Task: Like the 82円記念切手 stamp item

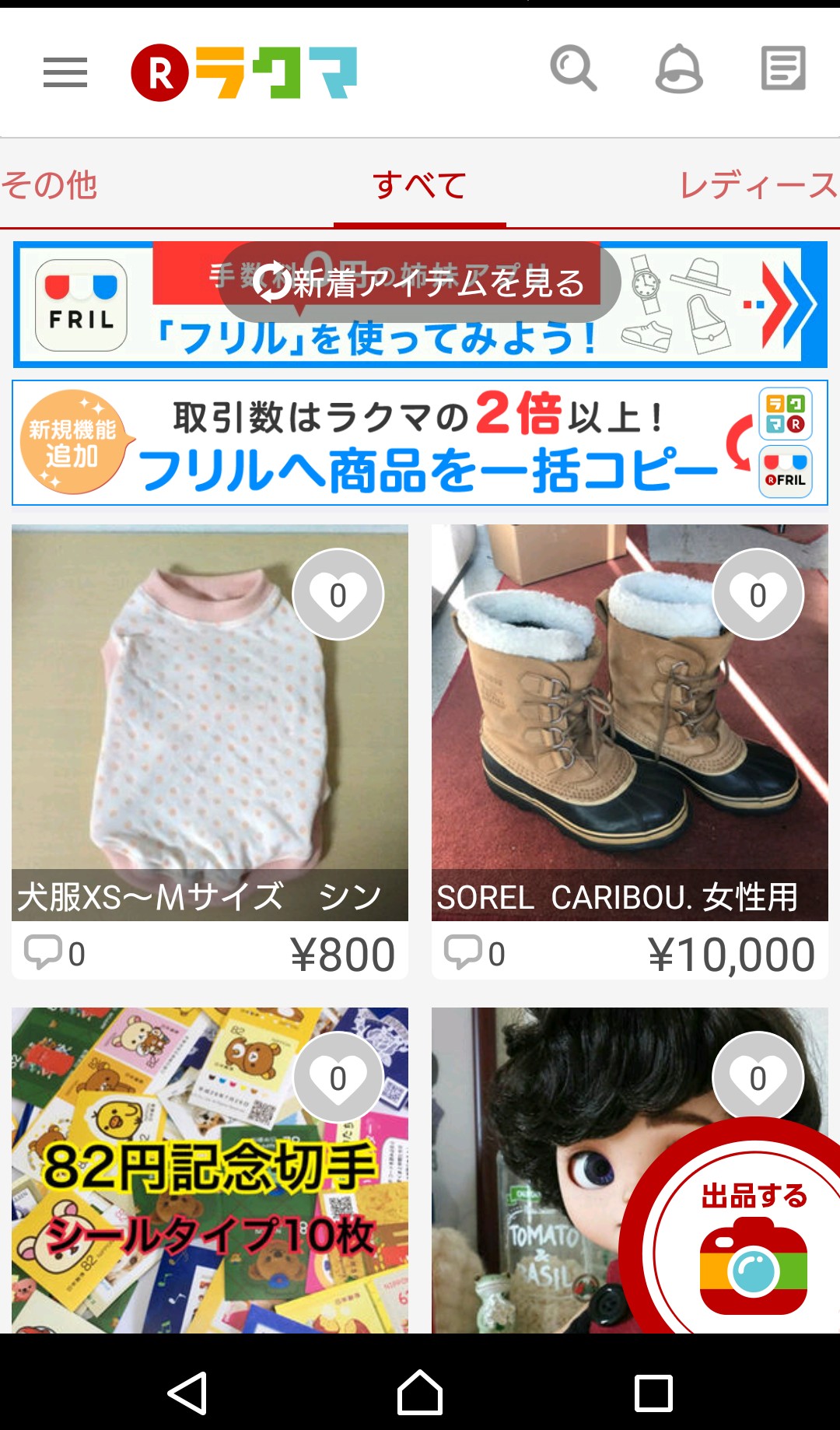Action: click(x=338, y=1078)
